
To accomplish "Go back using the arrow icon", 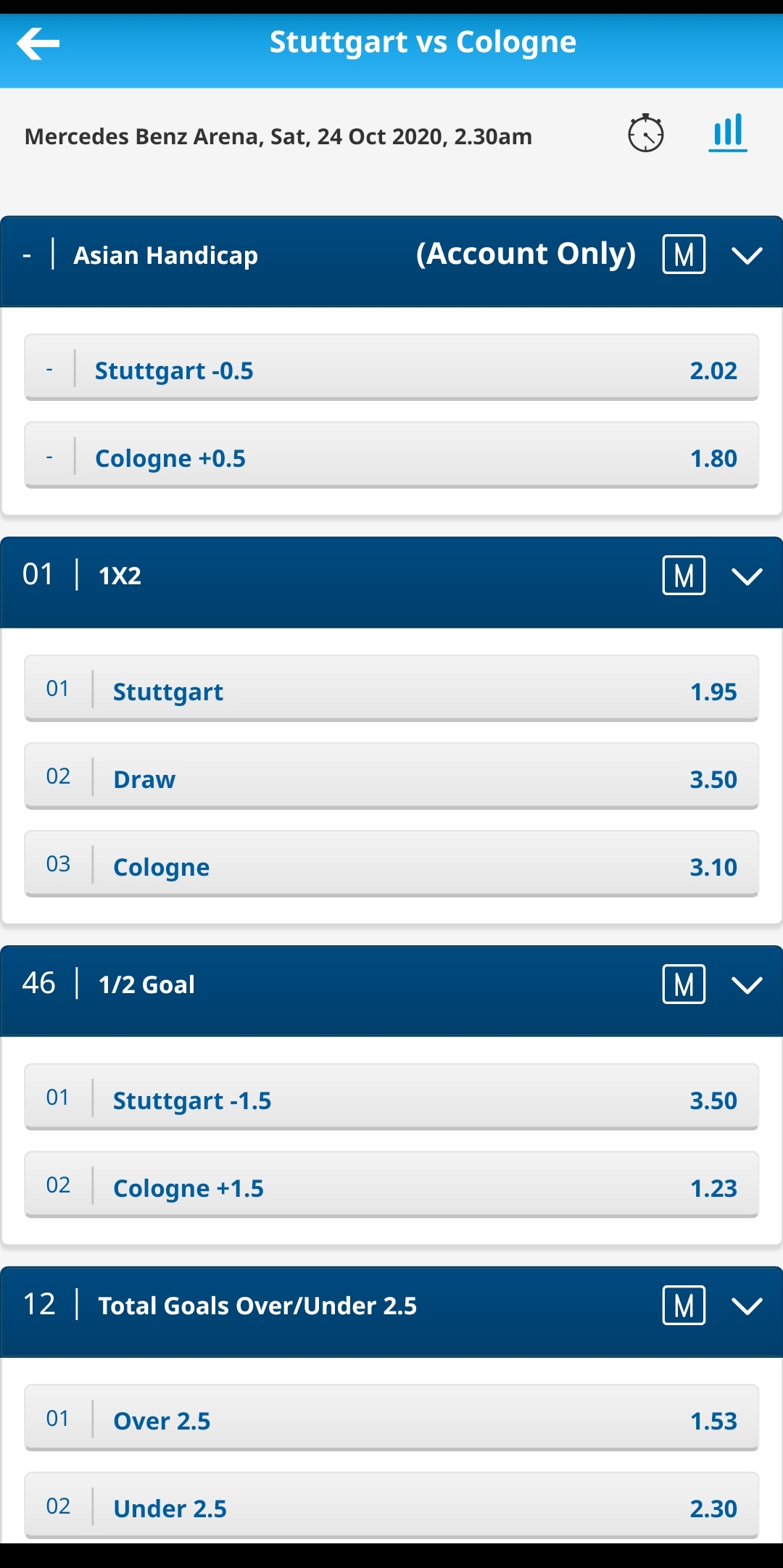I will pos(38,43).
